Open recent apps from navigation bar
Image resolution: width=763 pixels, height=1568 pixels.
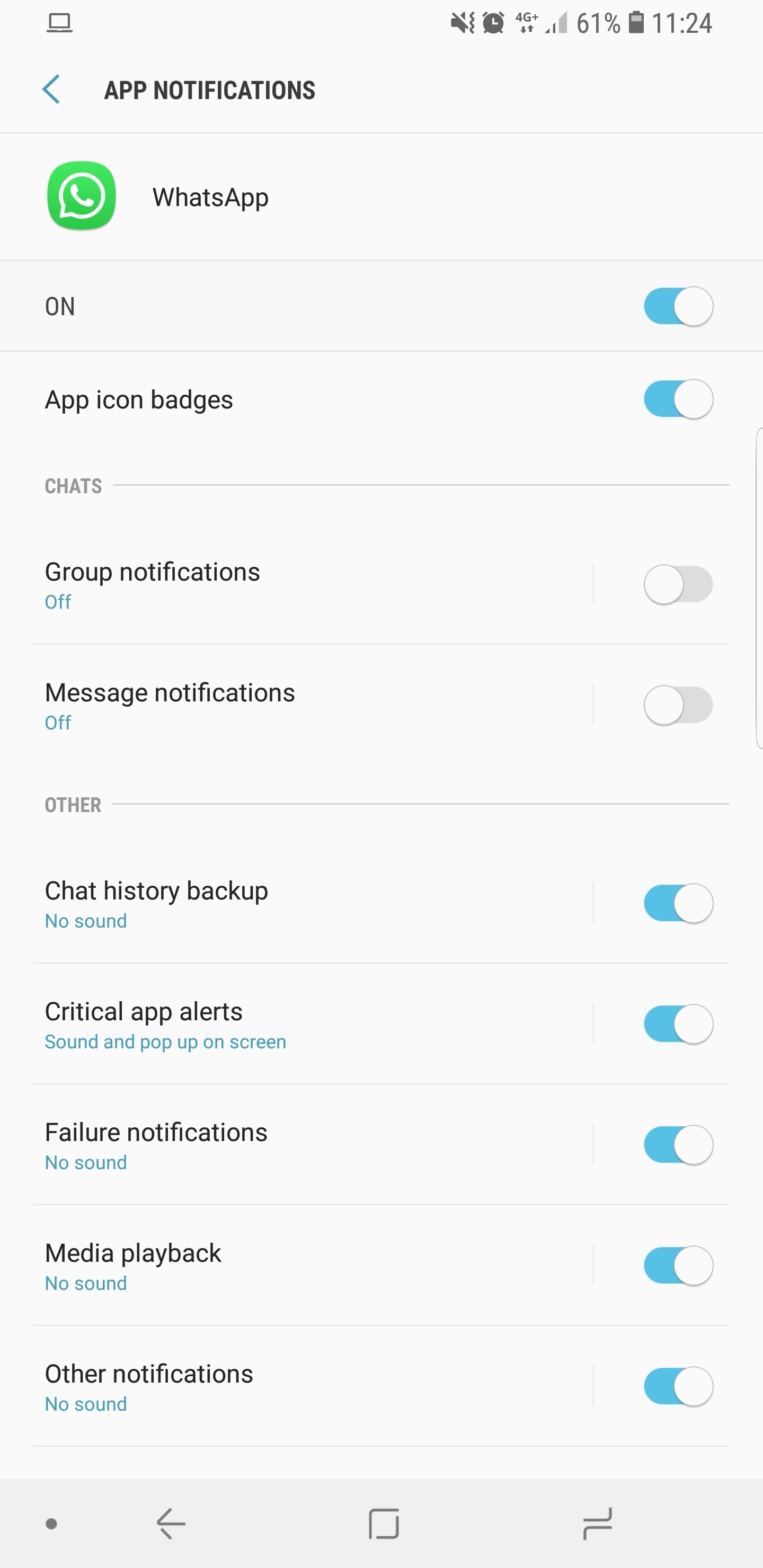tap(597, 1524)
